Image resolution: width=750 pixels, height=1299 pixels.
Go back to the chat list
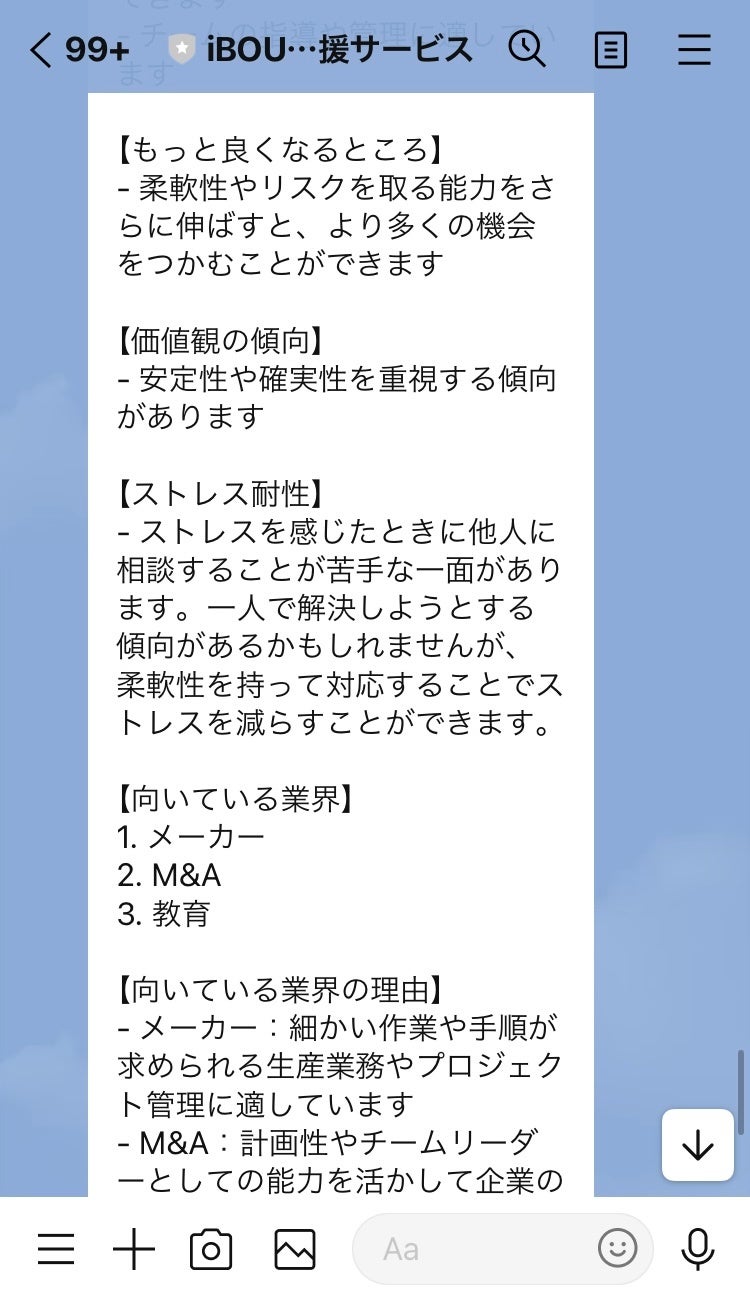[40, 49]
